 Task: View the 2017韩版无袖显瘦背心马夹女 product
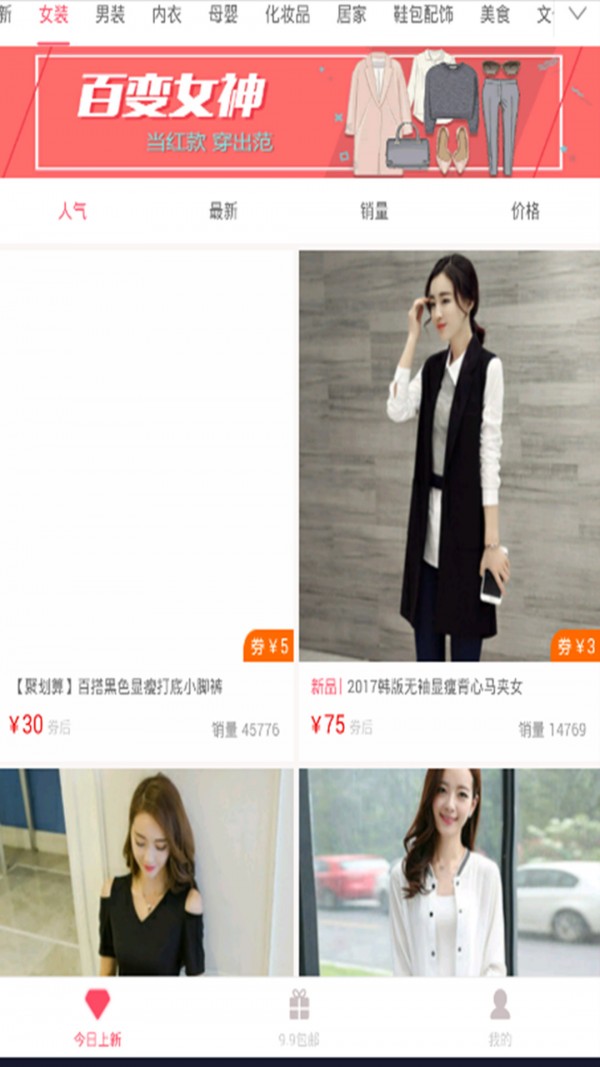click(449, 500)
